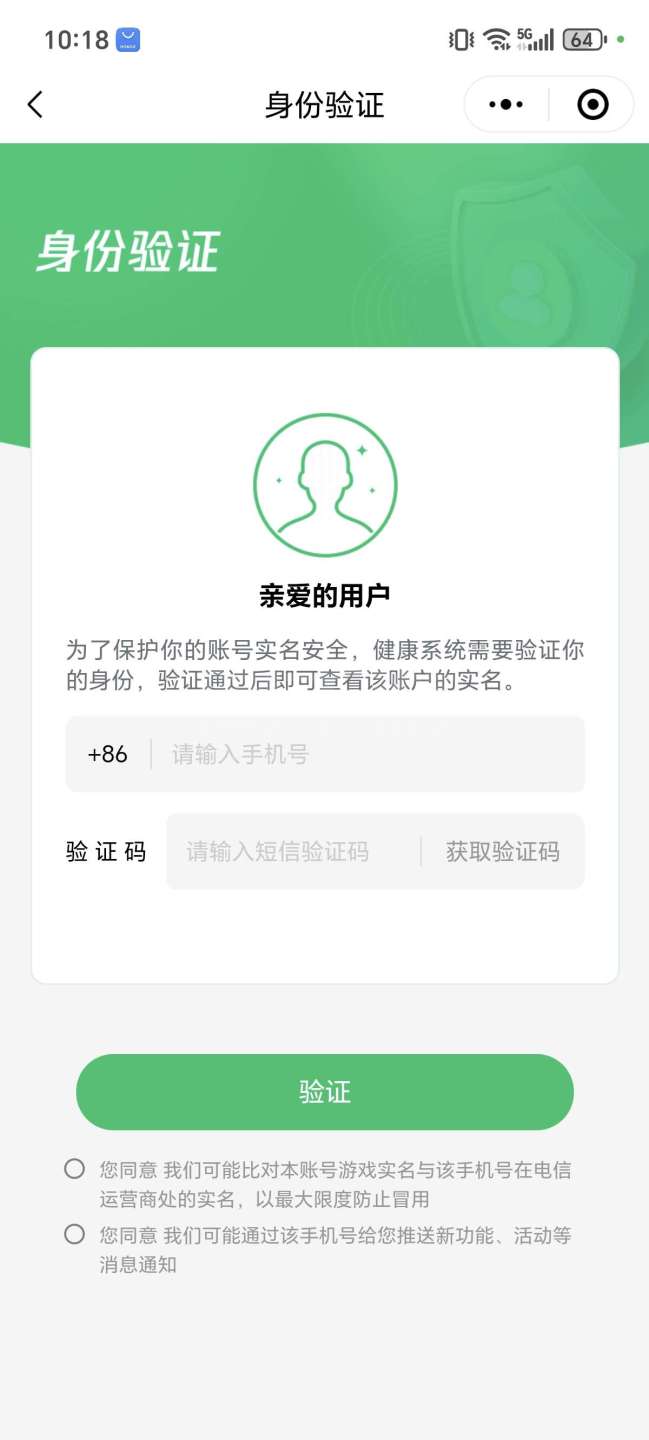Check the agreement about comparing real-name info
Screen dimensions: 649x1440
coord(74,1169)
